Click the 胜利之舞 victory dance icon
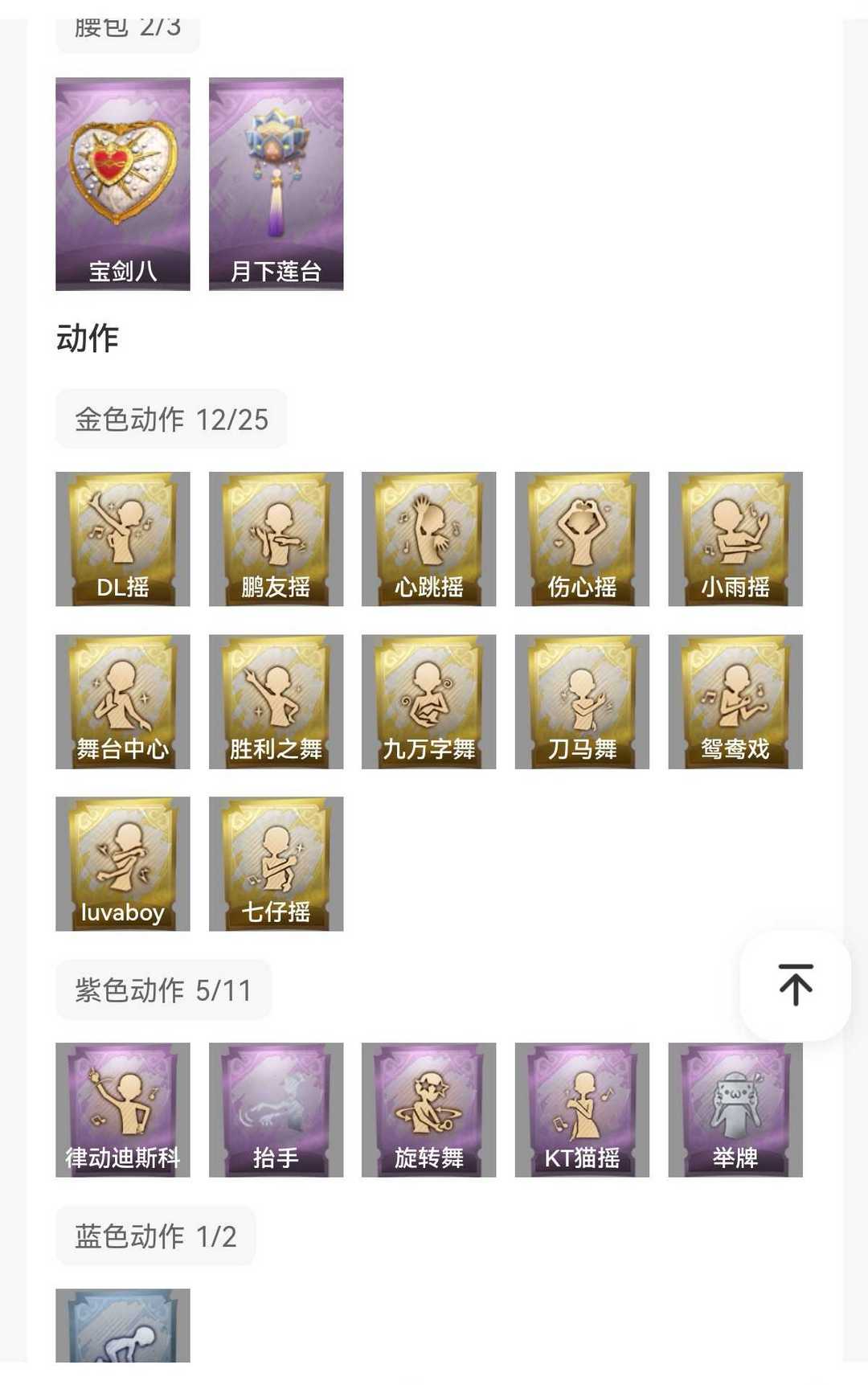Viewport: 868px width, 1385px height. point(276,701)
